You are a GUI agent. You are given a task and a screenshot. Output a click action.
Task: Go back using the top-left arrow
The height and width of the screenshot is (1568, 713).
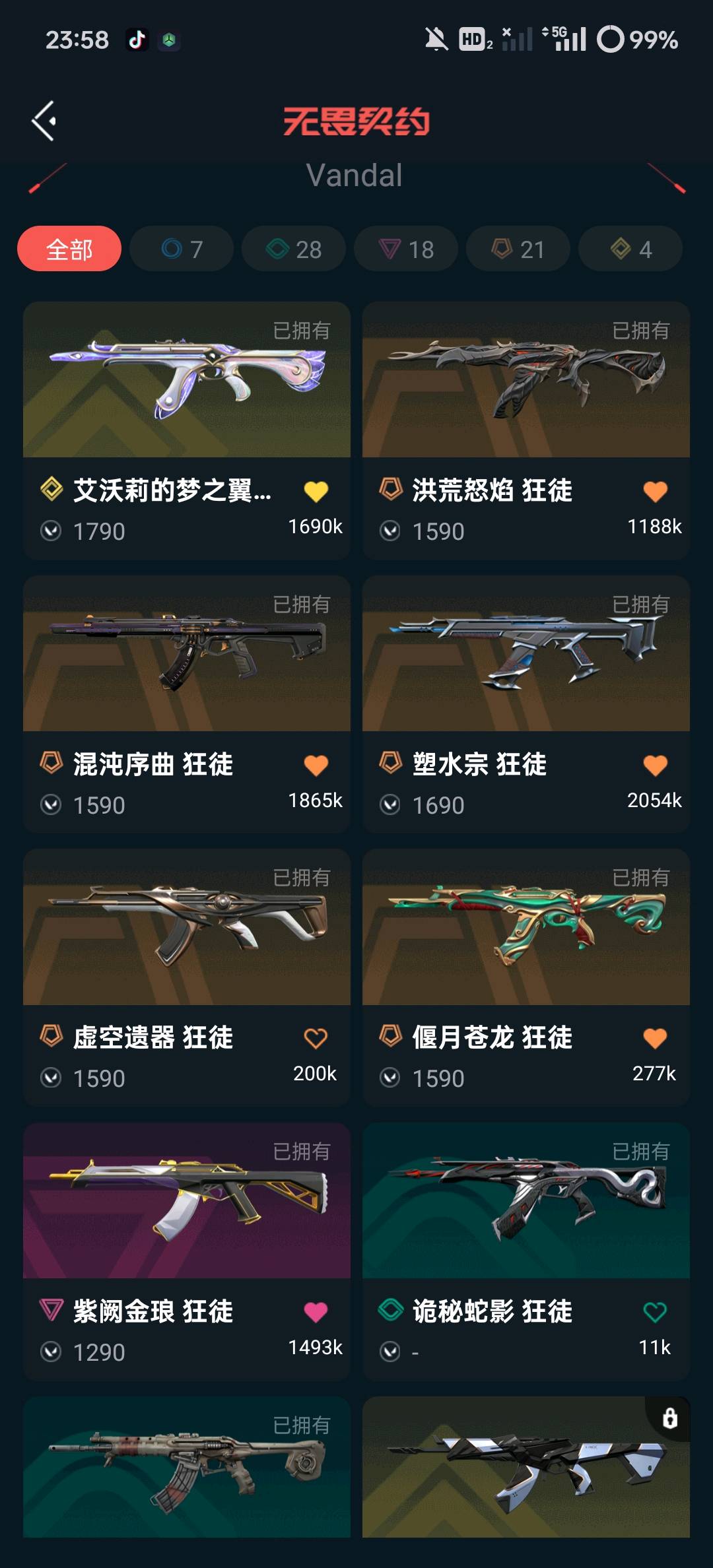(x=44, y=121)
